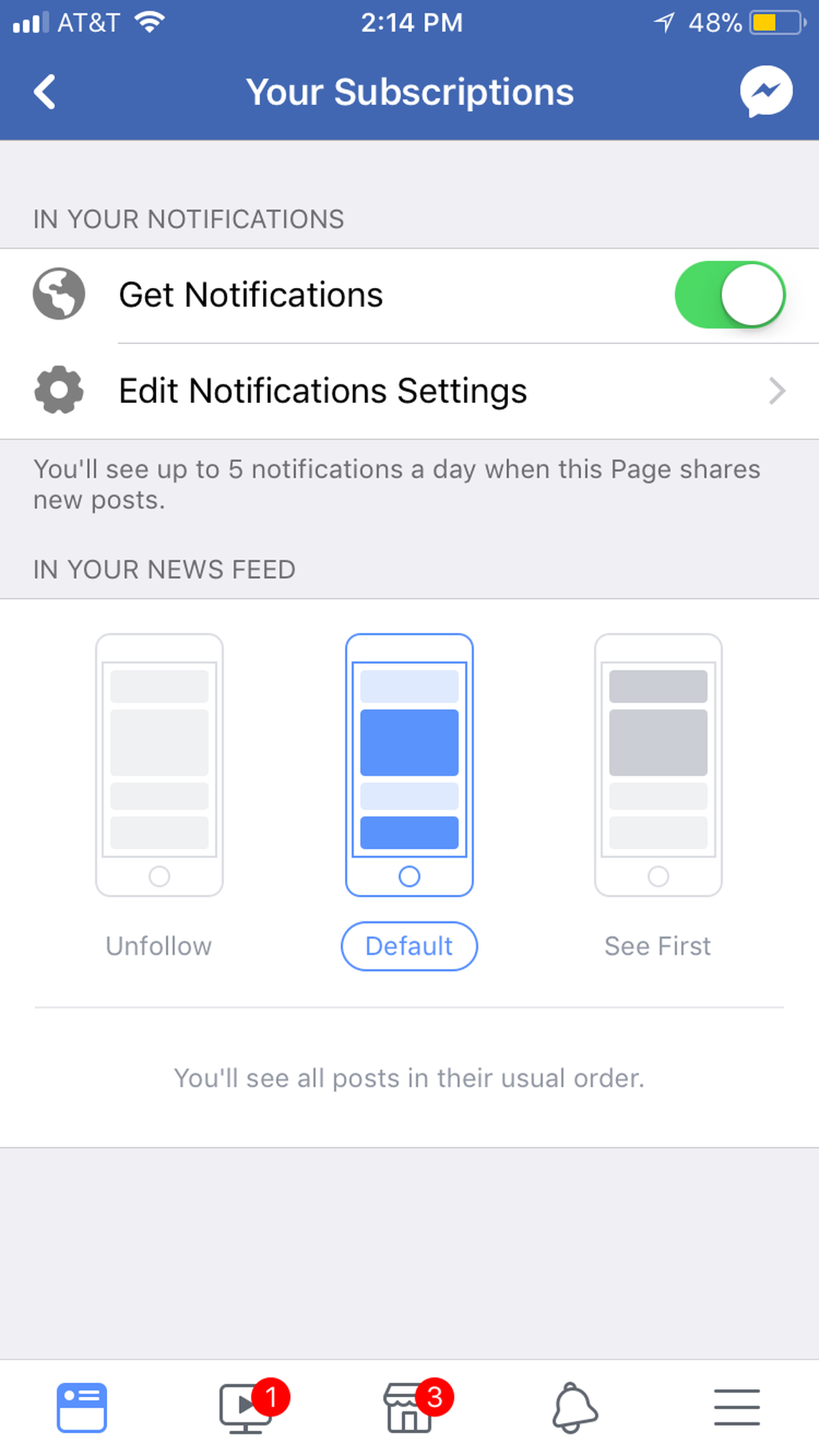The height and width of the screenshot is (1456, 819).
Task: Go back from Your Subscriptions
Action: pos(45,93)
